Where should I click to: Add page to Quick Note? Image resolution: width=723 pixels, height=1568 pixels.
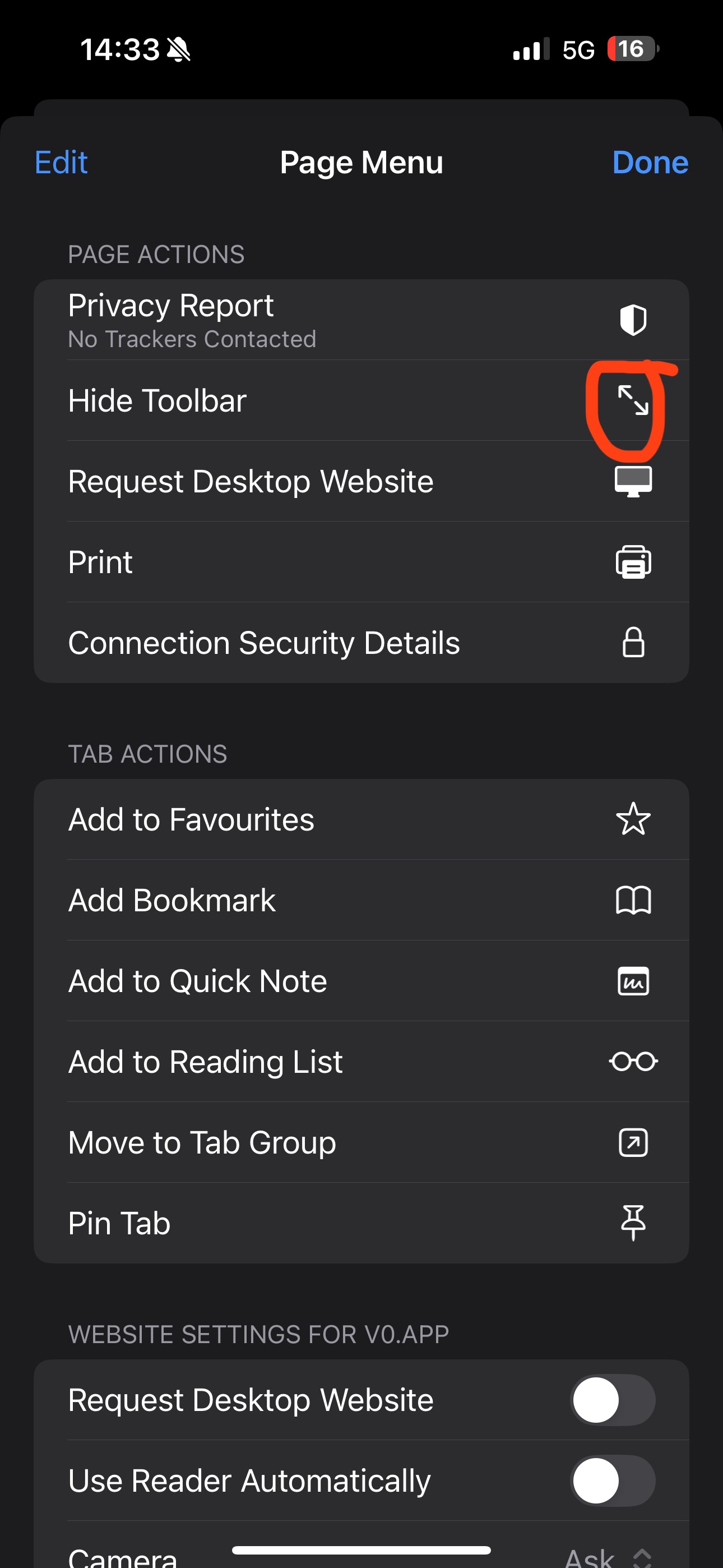pos(361,981)
